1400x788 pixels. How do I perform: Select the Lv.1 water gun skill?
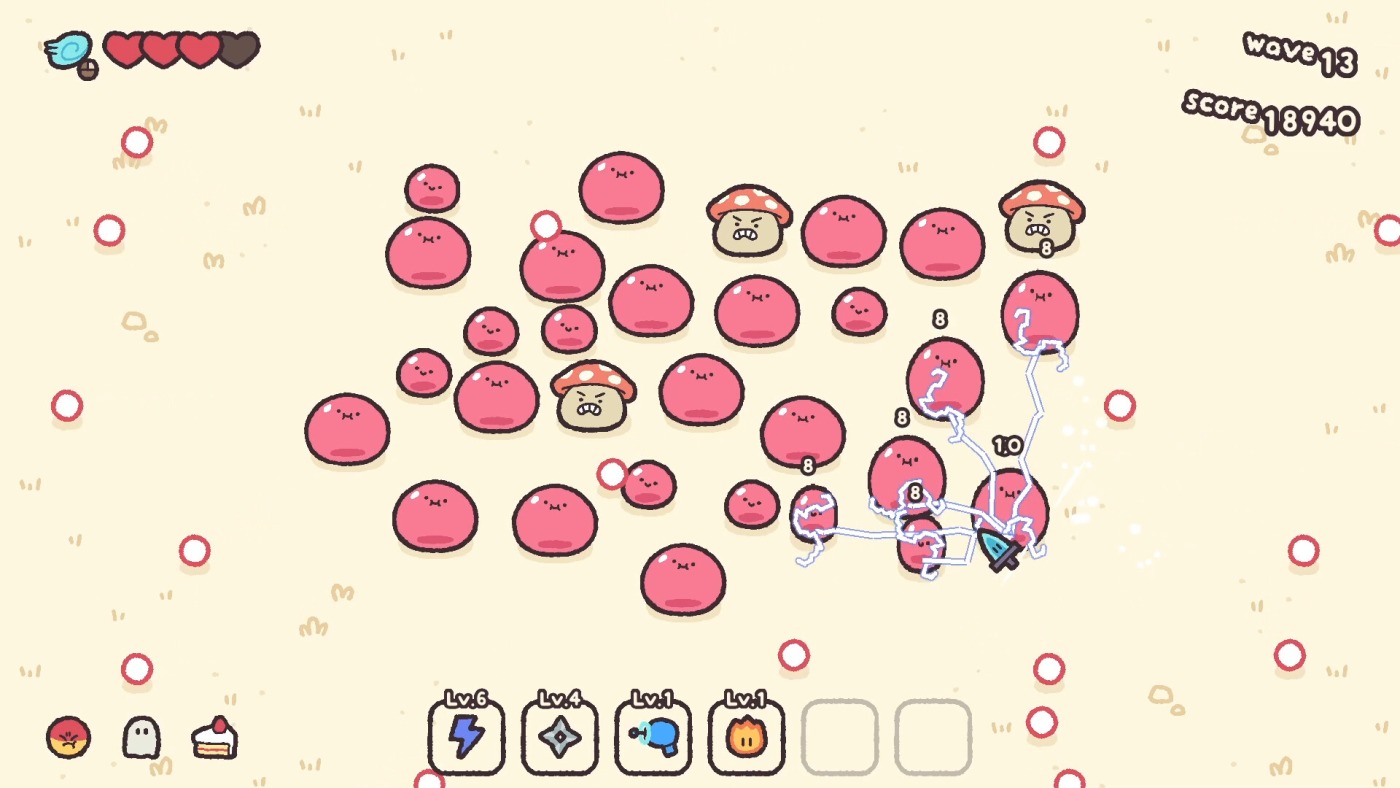(653, 738)
